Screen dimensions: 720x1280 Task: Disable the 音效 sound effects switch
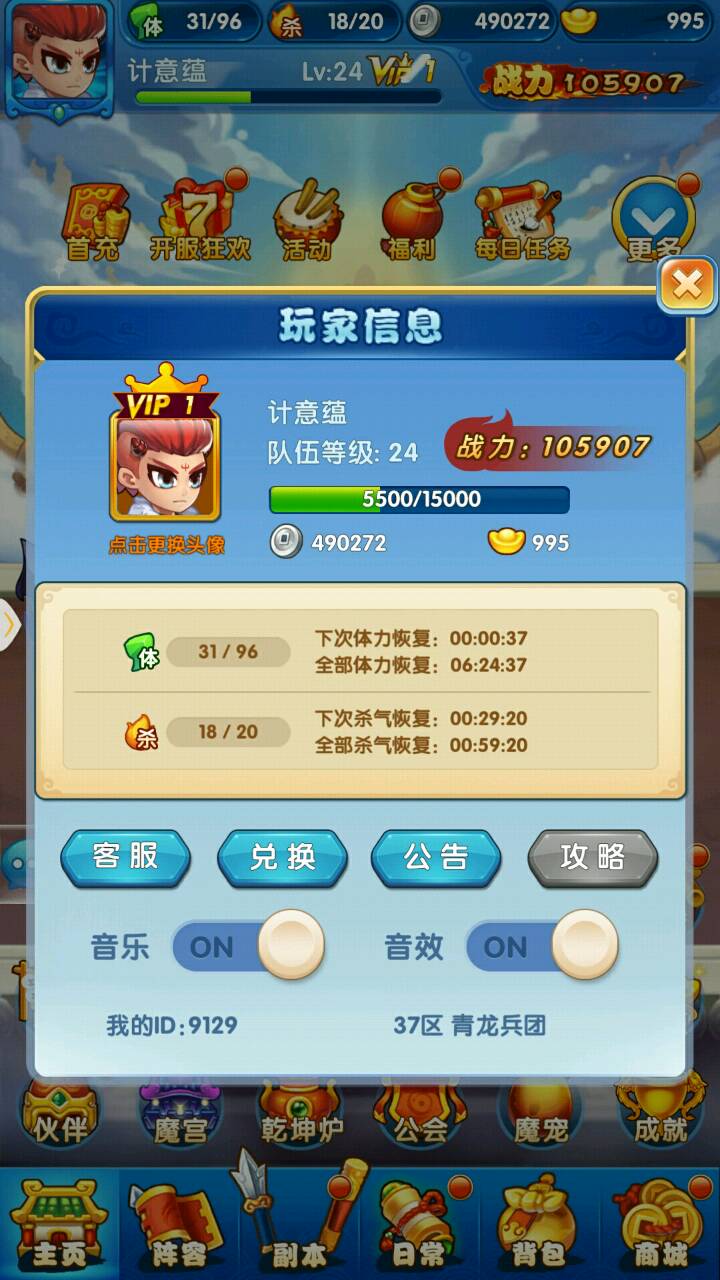(541, 946)
